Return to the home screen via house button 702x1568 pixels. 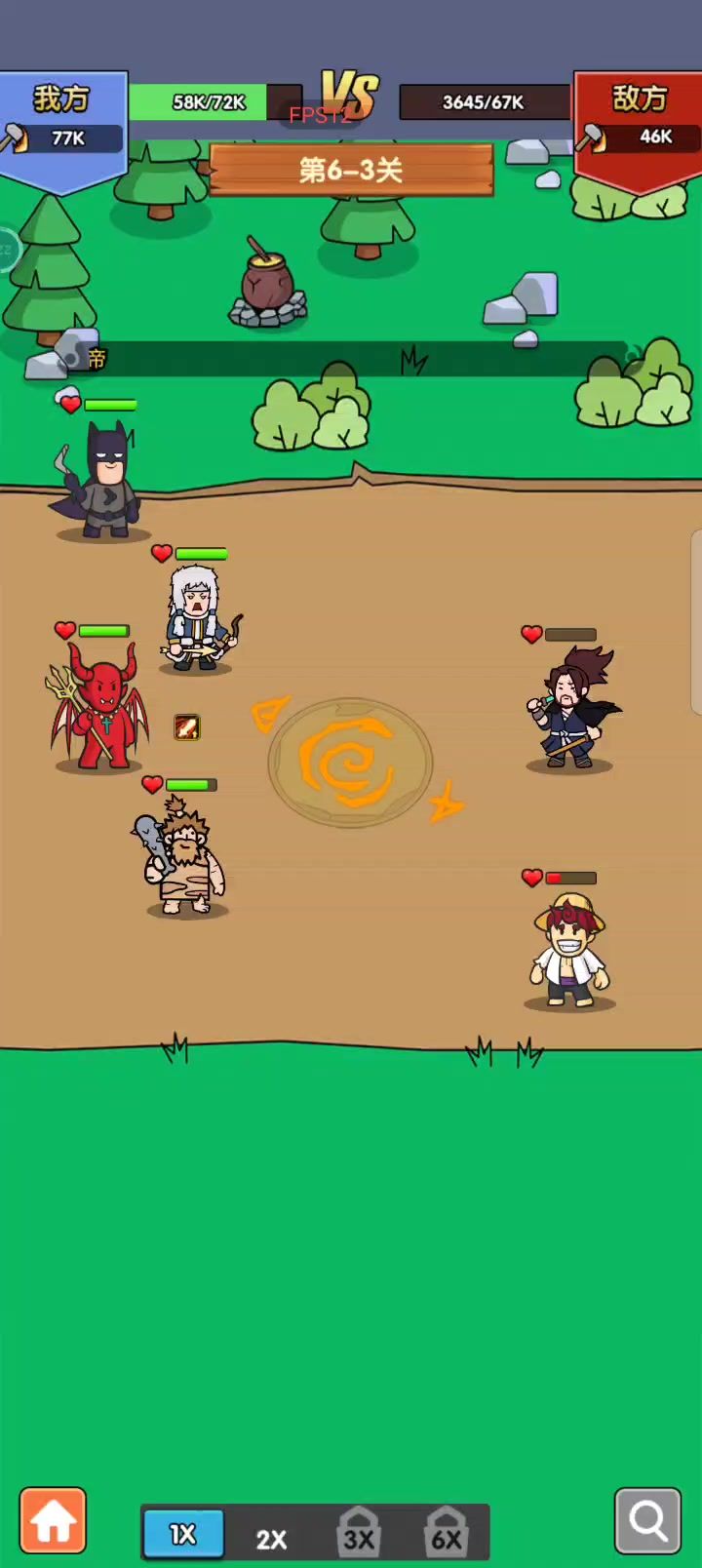tap(53, 1520)
